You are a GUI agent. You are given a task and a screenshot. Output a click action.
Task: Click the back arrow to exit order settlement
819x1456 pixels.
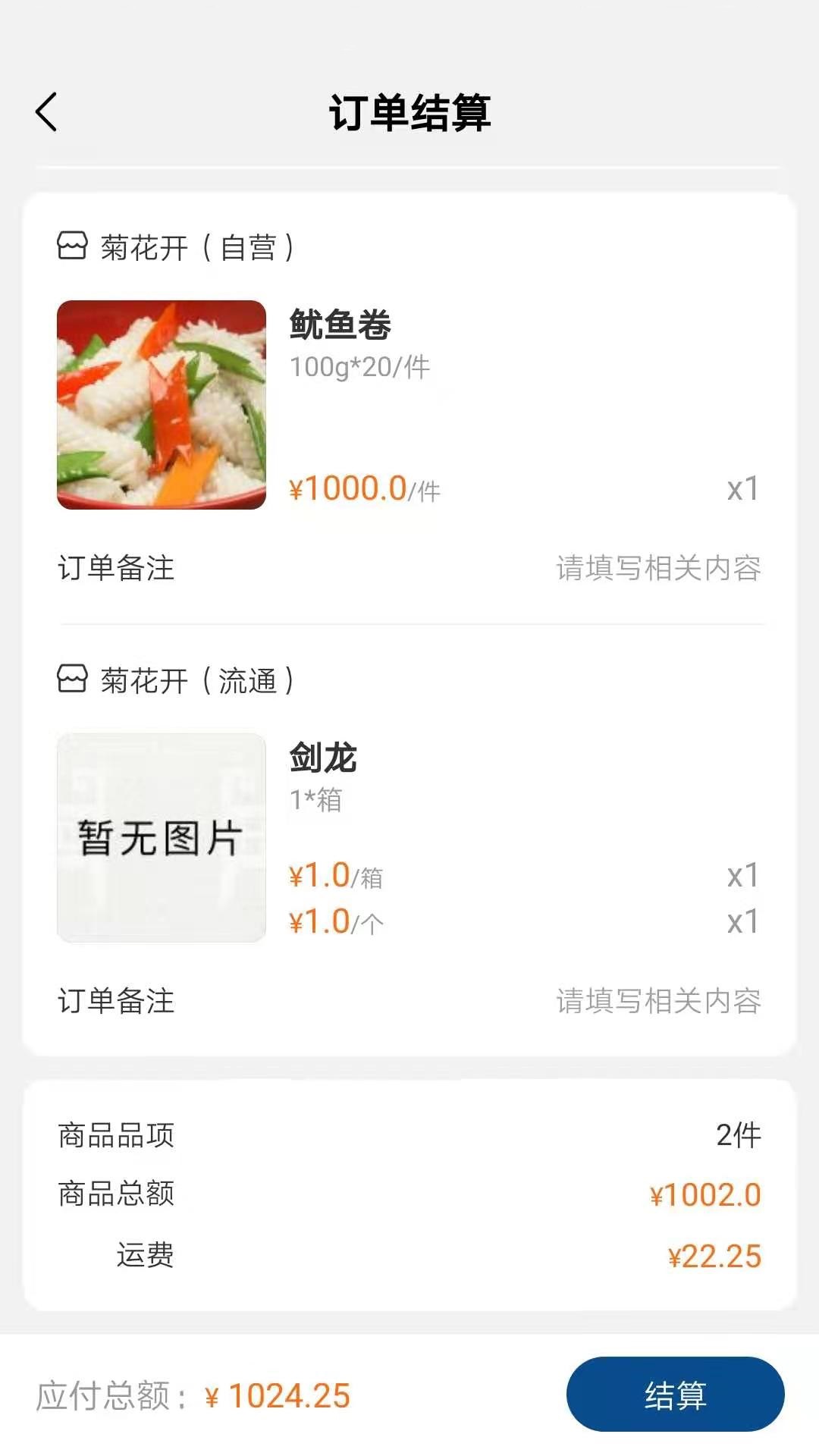point(47,110)
